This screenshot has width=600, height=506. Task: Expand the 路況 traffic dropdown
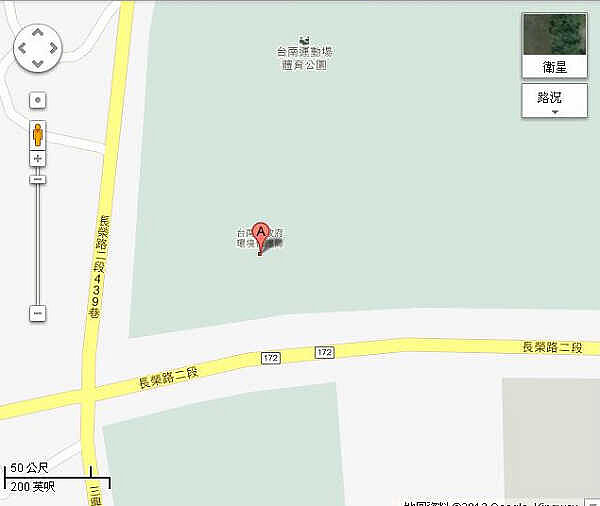pos(554,101)
